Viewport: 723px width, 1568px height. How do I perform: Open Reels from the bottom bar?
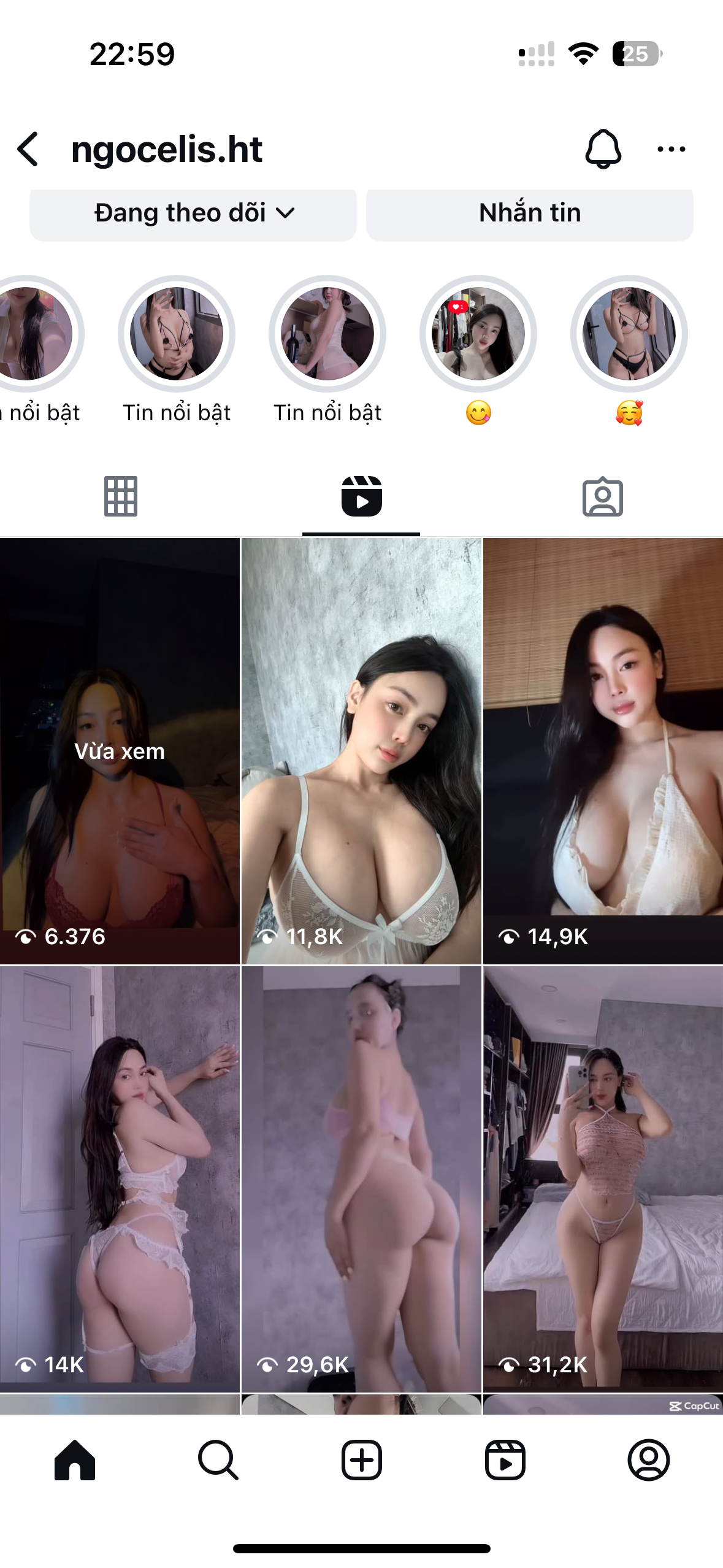click(x=505, y=1460)
